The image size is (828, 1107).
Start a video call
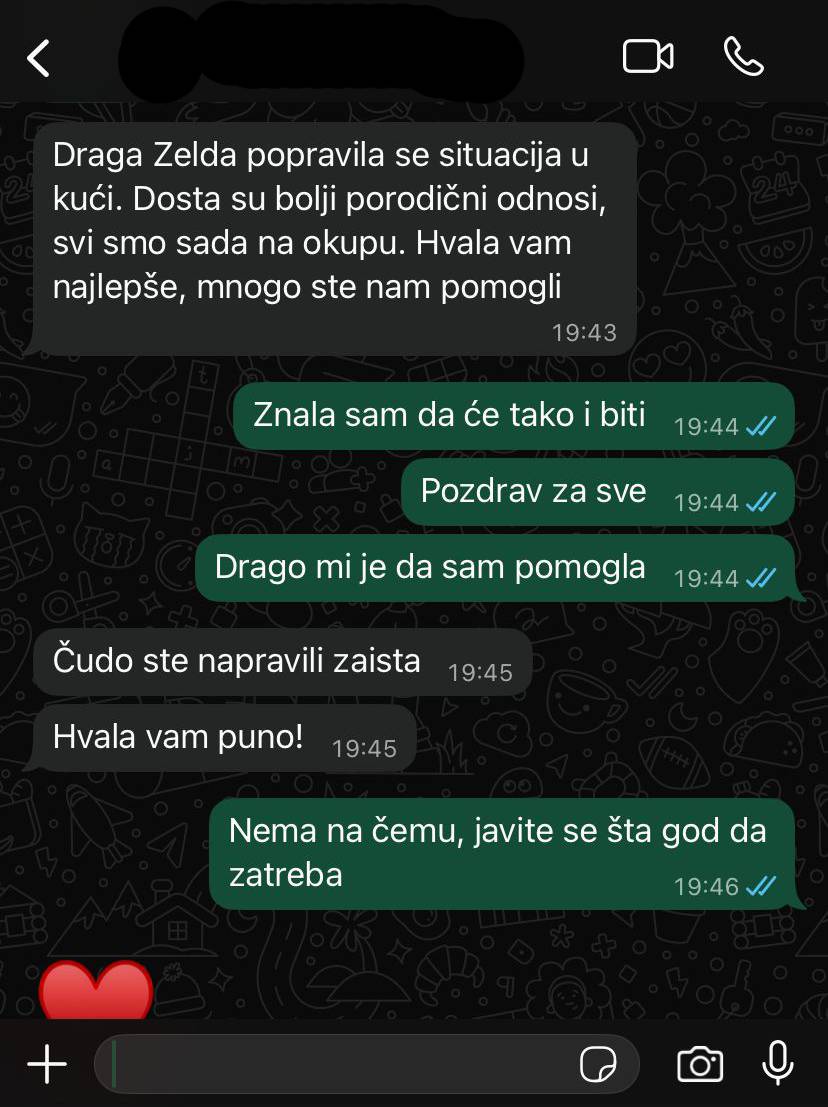(648, 57)
